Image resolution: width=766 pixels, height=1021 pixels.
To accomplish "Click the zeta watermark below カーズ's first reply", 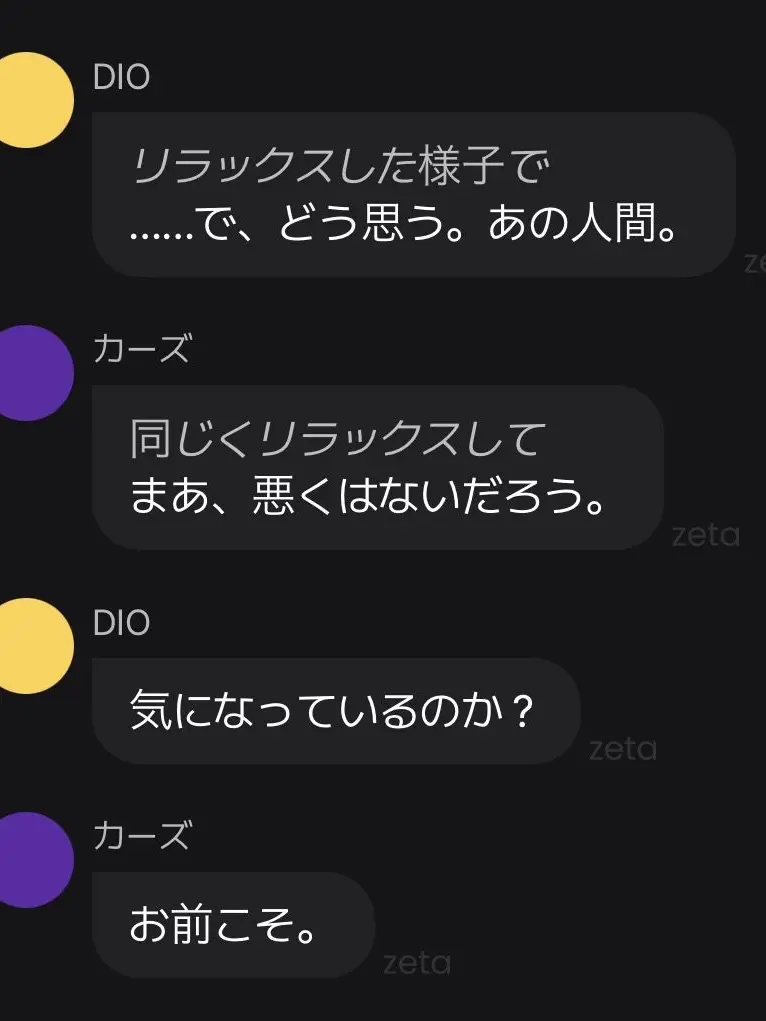I will coord(705,535).
